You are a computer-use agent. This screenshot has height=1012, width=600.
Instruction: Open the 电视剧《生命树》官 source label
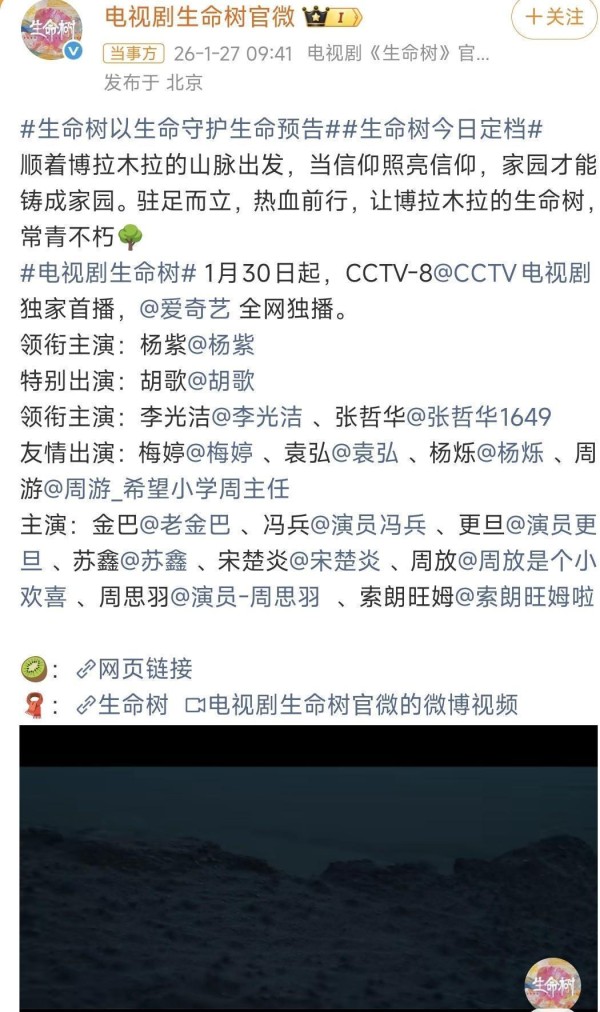coord(398,53)
